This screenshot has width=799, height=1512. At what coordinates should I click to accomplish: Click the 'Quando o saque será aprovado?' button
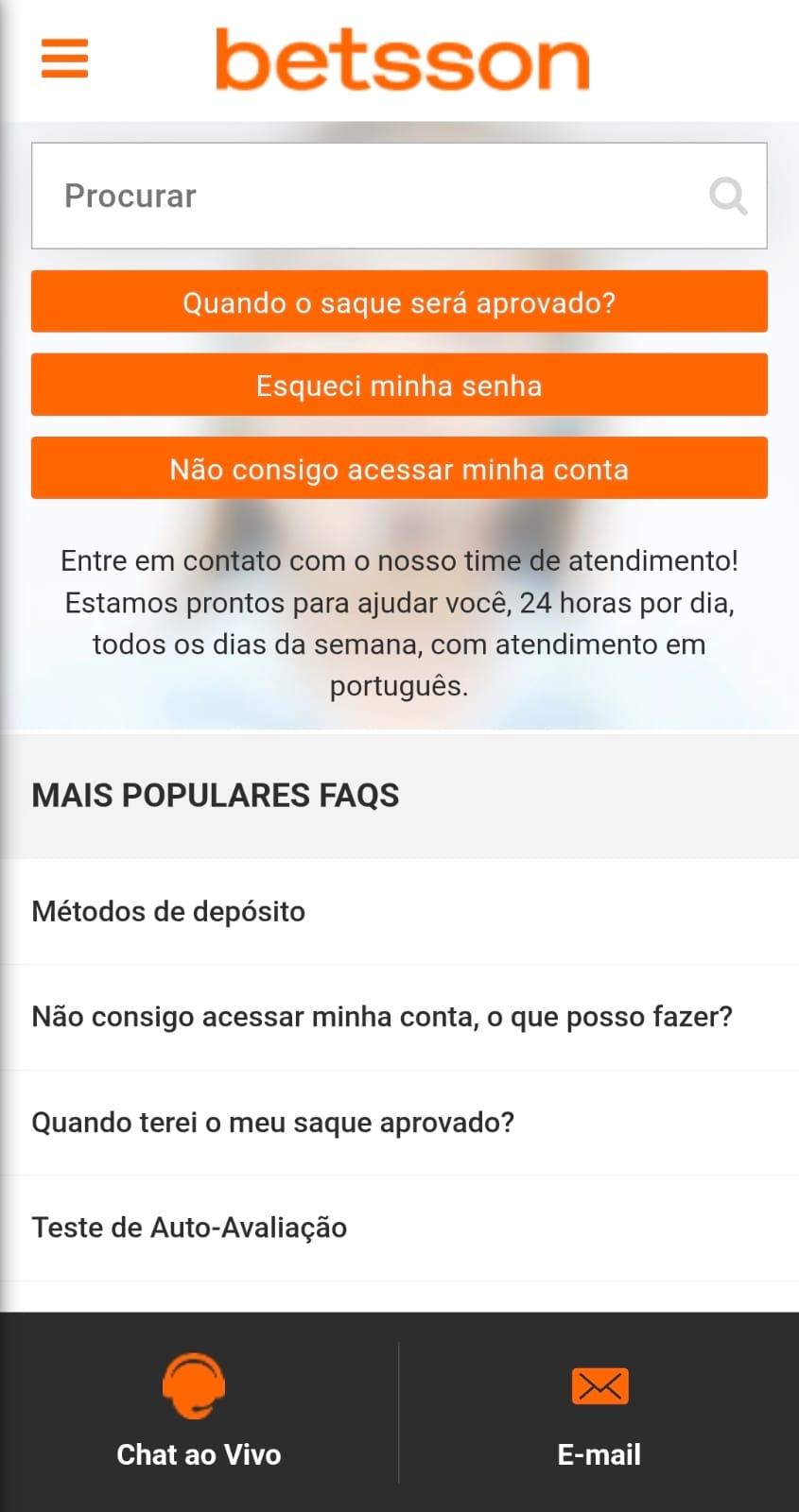[x=399, y=301]
